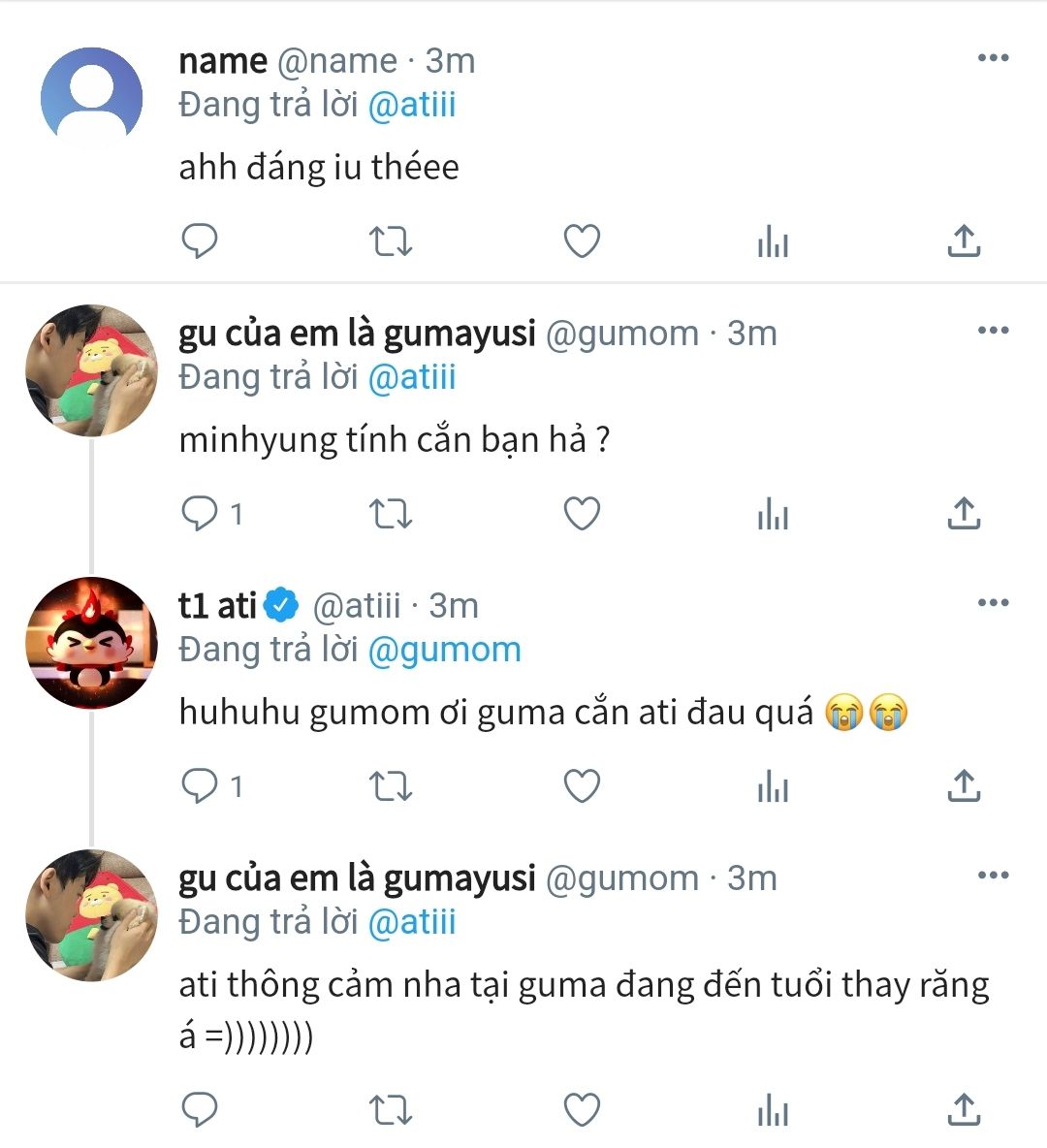View analytics of the 'ati thông cảm nha' tweet

(773, 1110)
